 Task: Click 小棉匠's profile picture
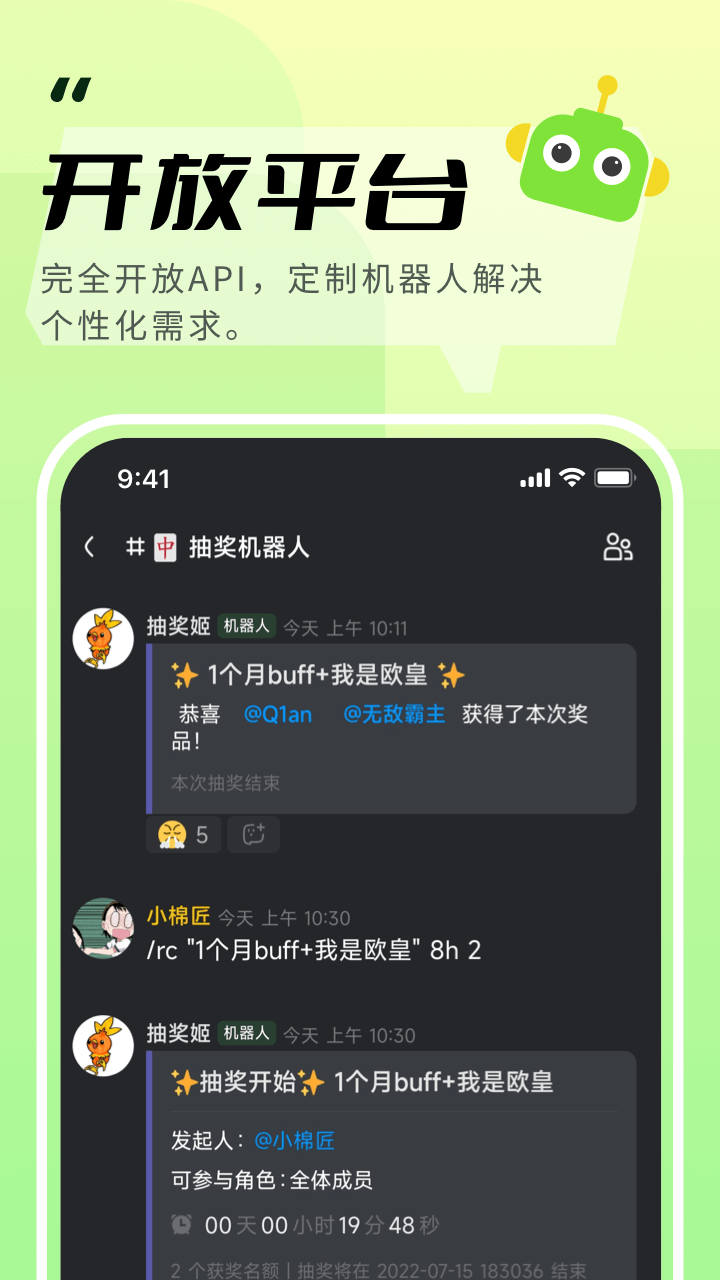click(x=103, y=930)
